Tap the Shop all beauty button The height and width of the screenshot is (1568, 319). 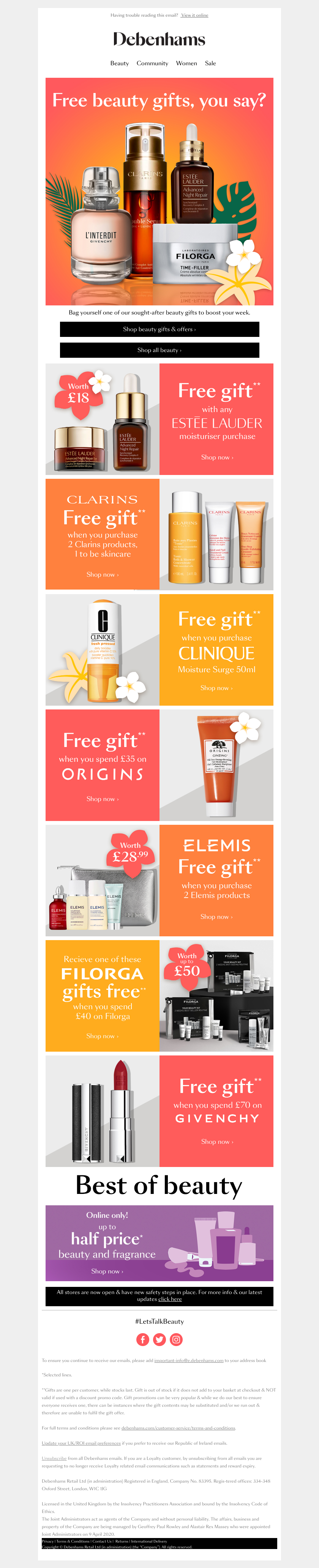[159, 350]
